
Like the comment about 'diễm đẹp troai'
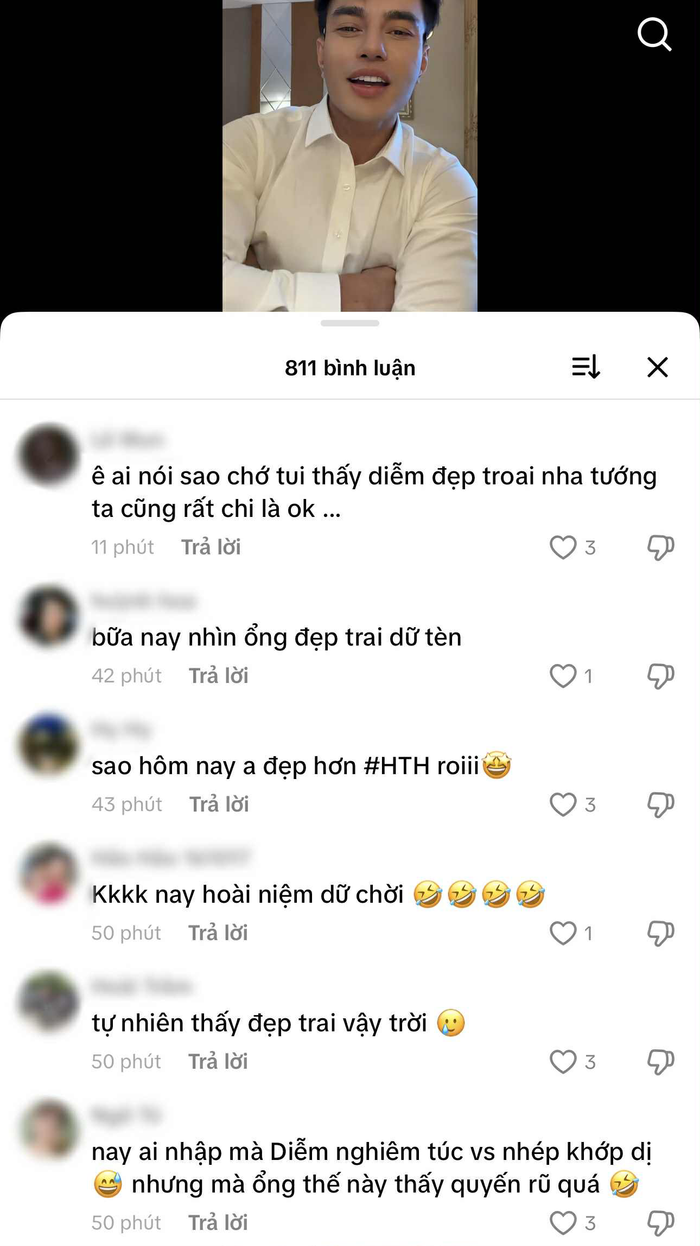(563, 547)
